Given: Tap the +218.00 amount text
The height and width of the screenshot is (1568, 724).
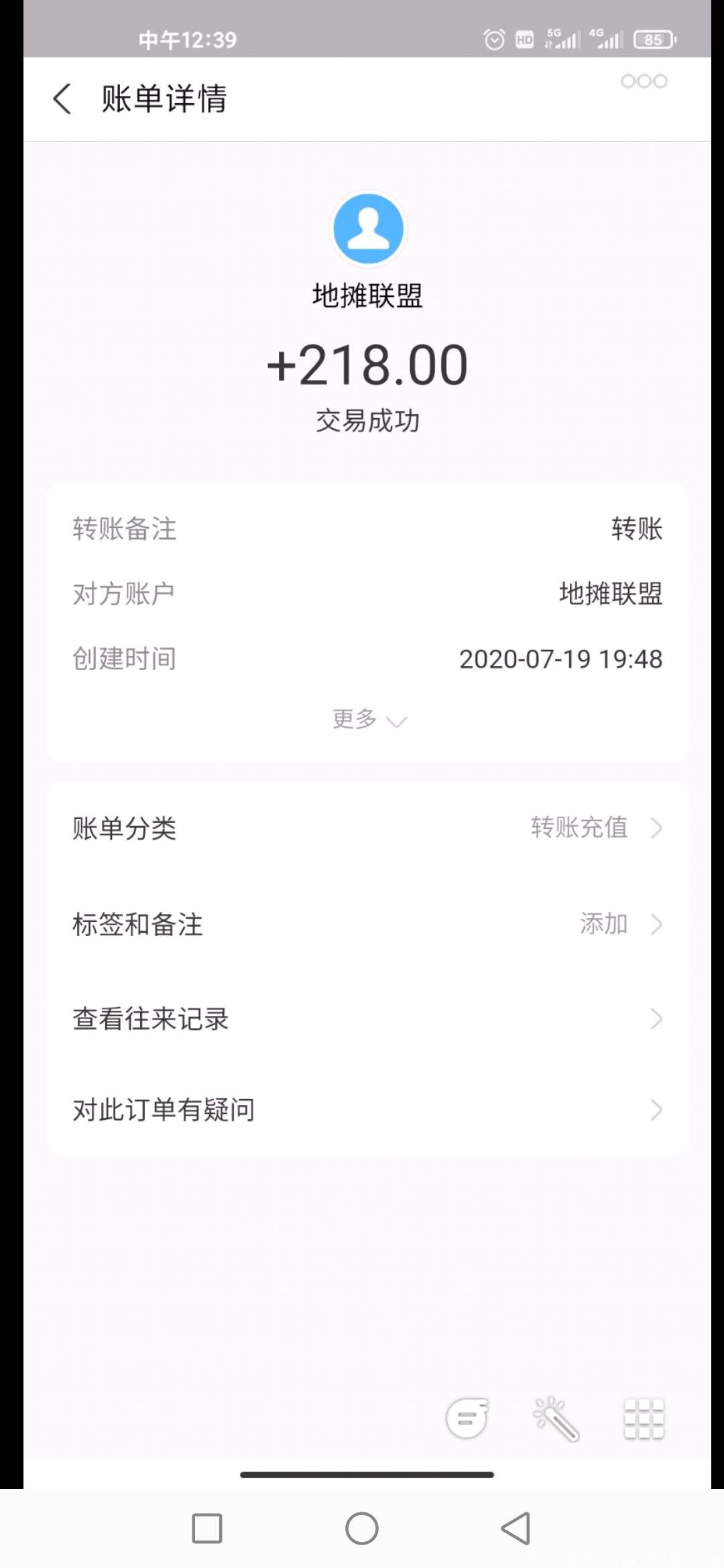Looking at the screenshot, I should click(x=367, y=365).
